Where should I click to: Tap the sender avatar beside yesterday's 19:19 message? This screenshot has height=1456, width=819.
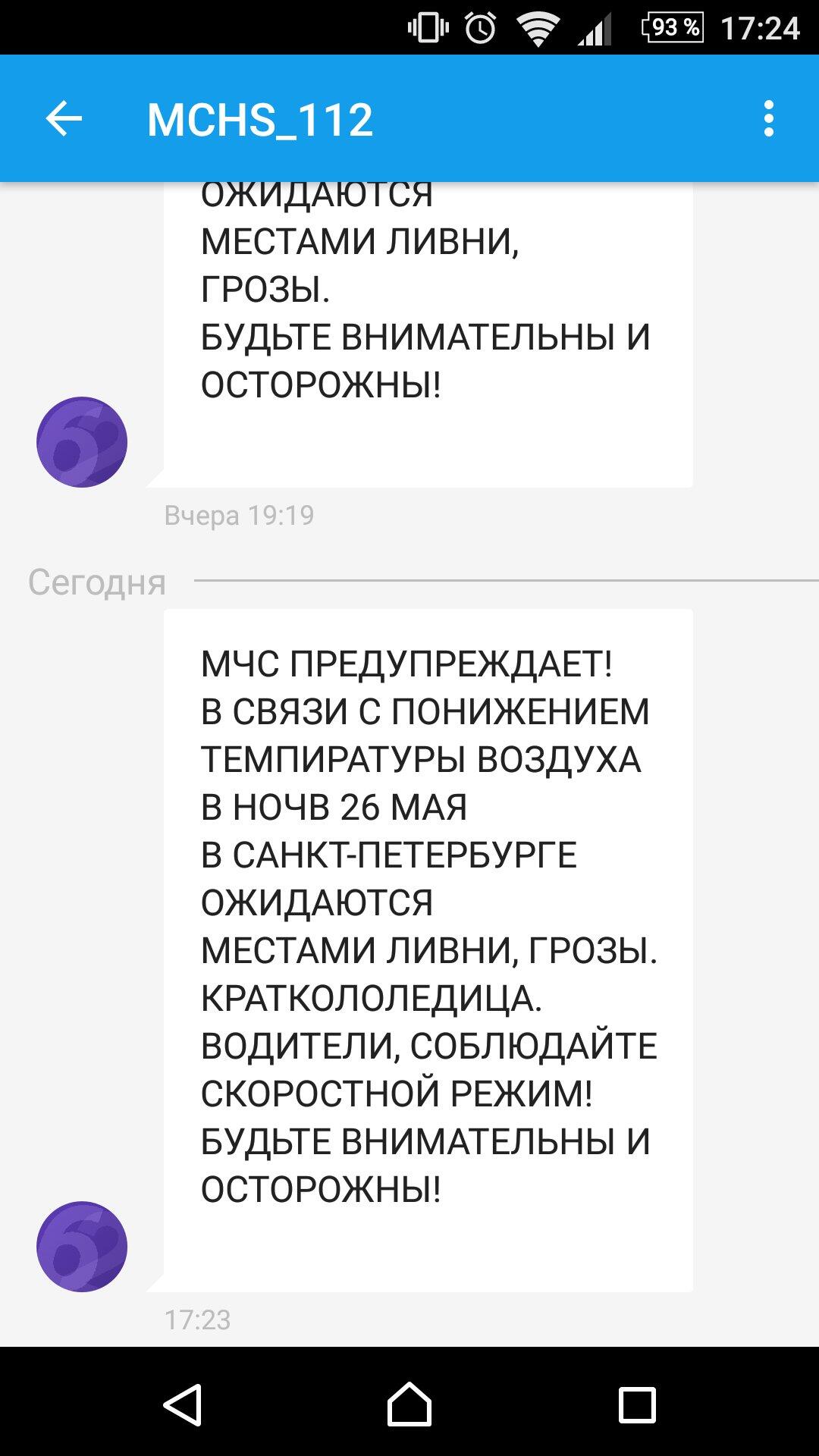click(x=82, y=442)
